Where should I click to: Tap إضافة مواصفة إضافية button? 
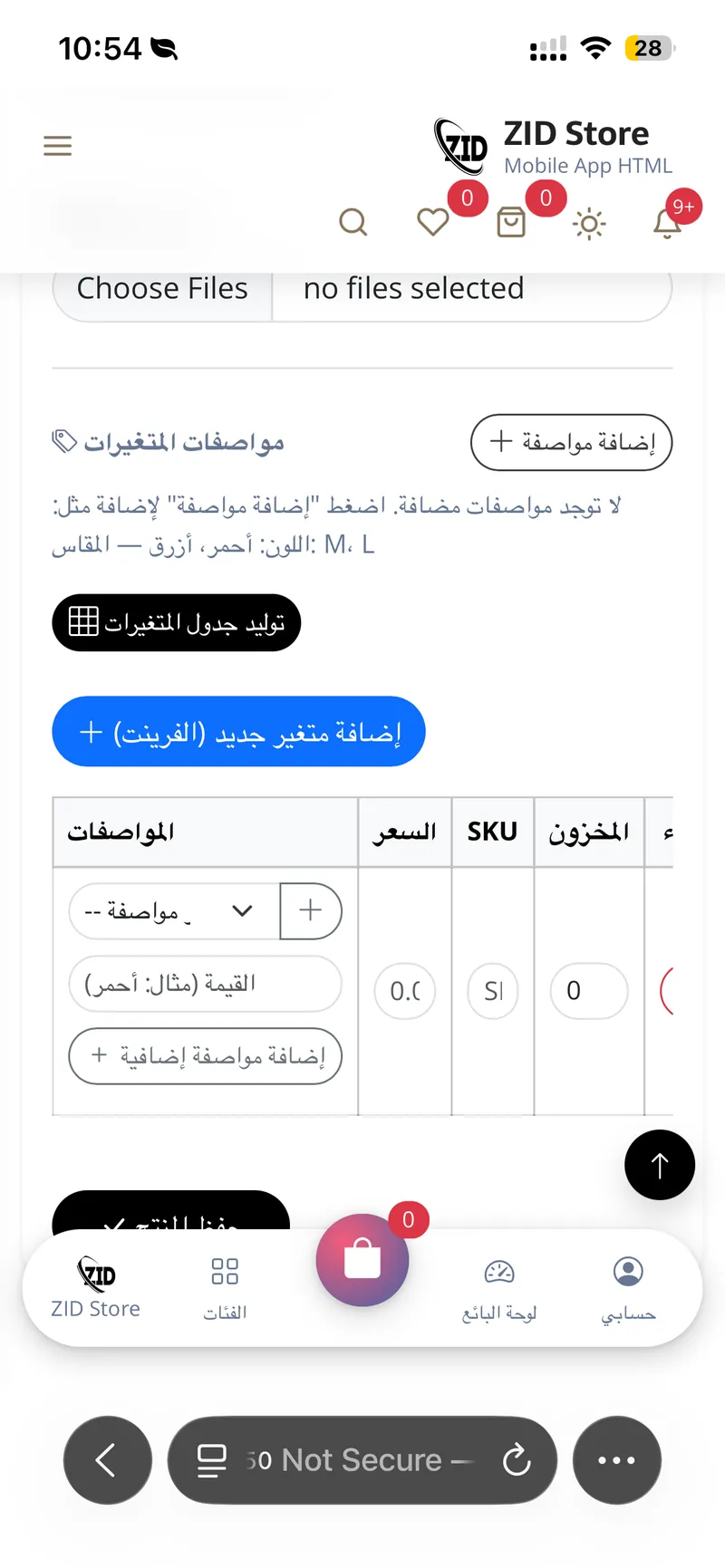tap(206, 1056)
